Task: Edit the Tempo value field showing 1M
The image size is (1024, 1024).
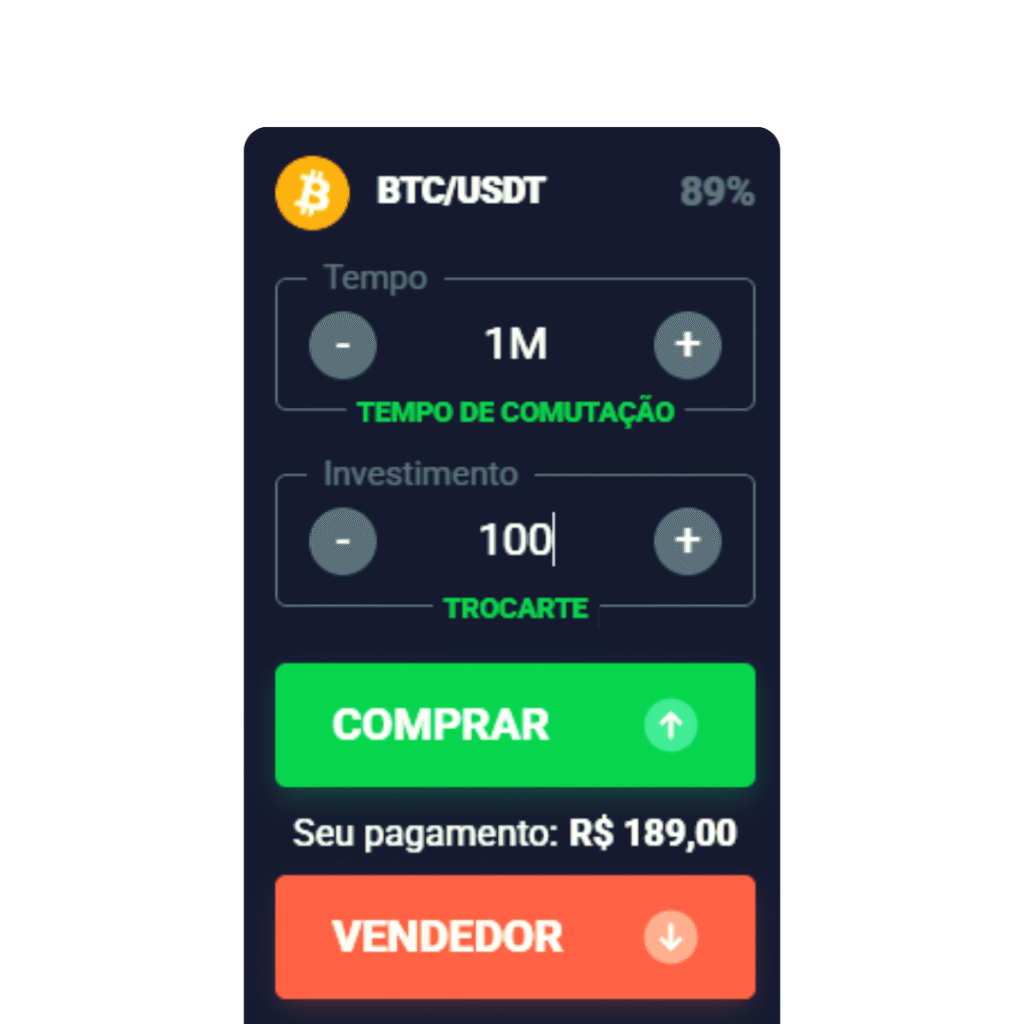Action: pyautogui.click(x=516, y=345)
